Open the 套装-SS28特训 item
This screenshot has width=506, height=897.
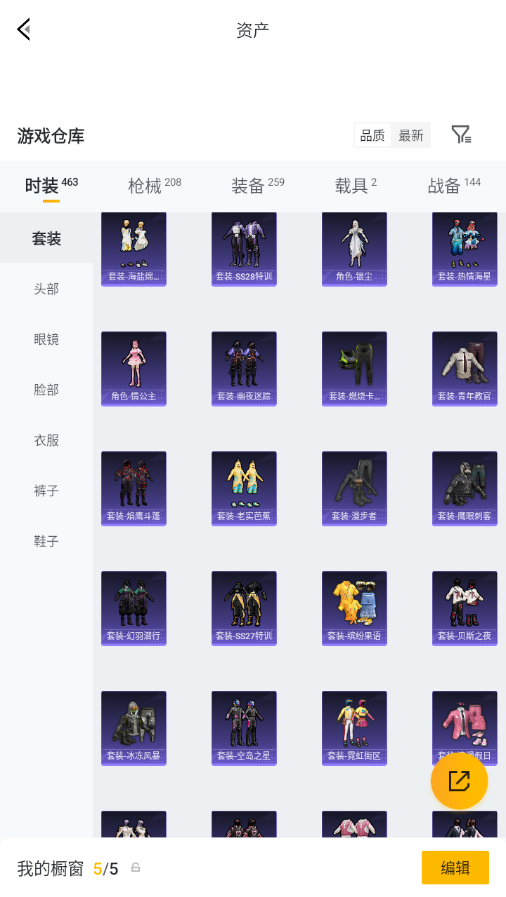[x=244, y=249]
